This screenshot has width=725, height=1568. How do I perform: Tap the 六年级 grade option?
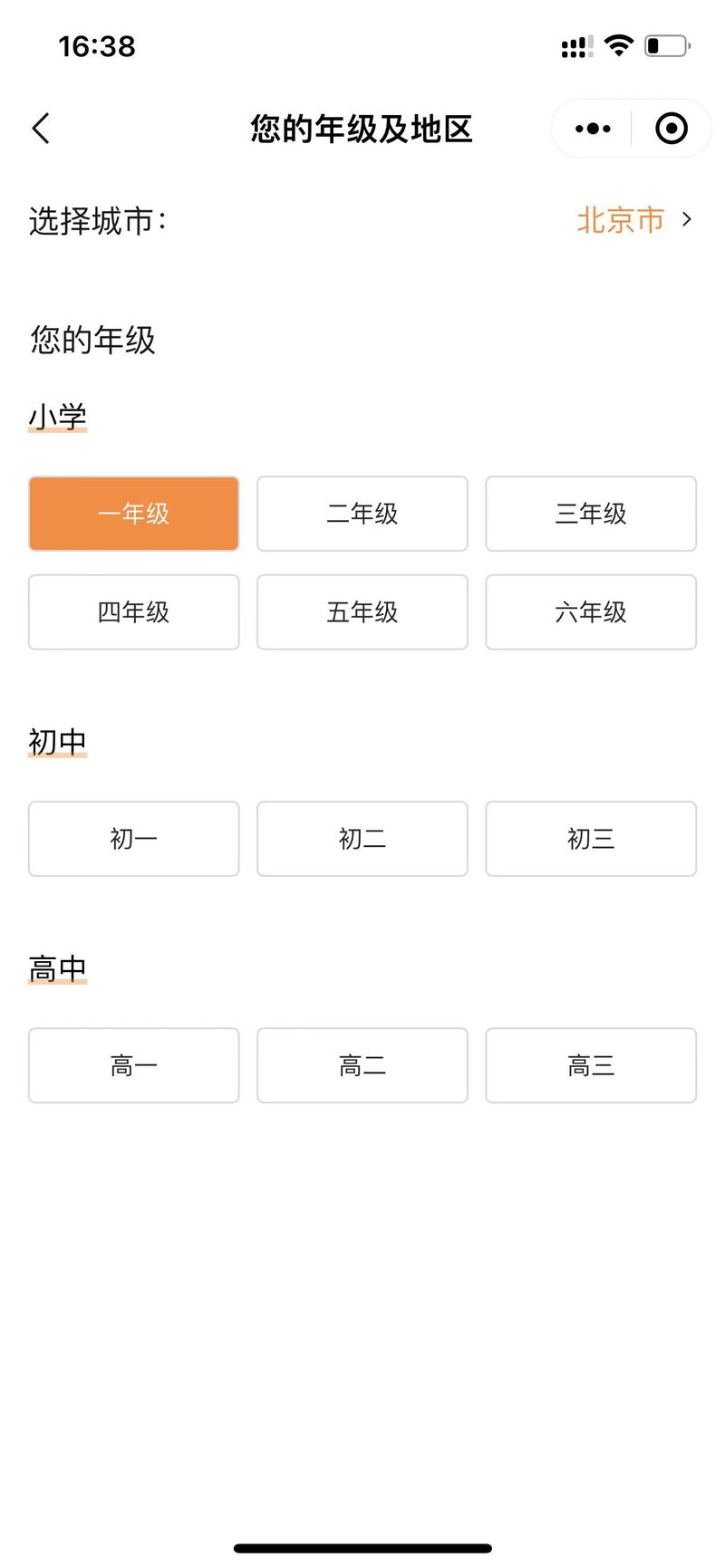pyautogui.click(x=591, y=612)
